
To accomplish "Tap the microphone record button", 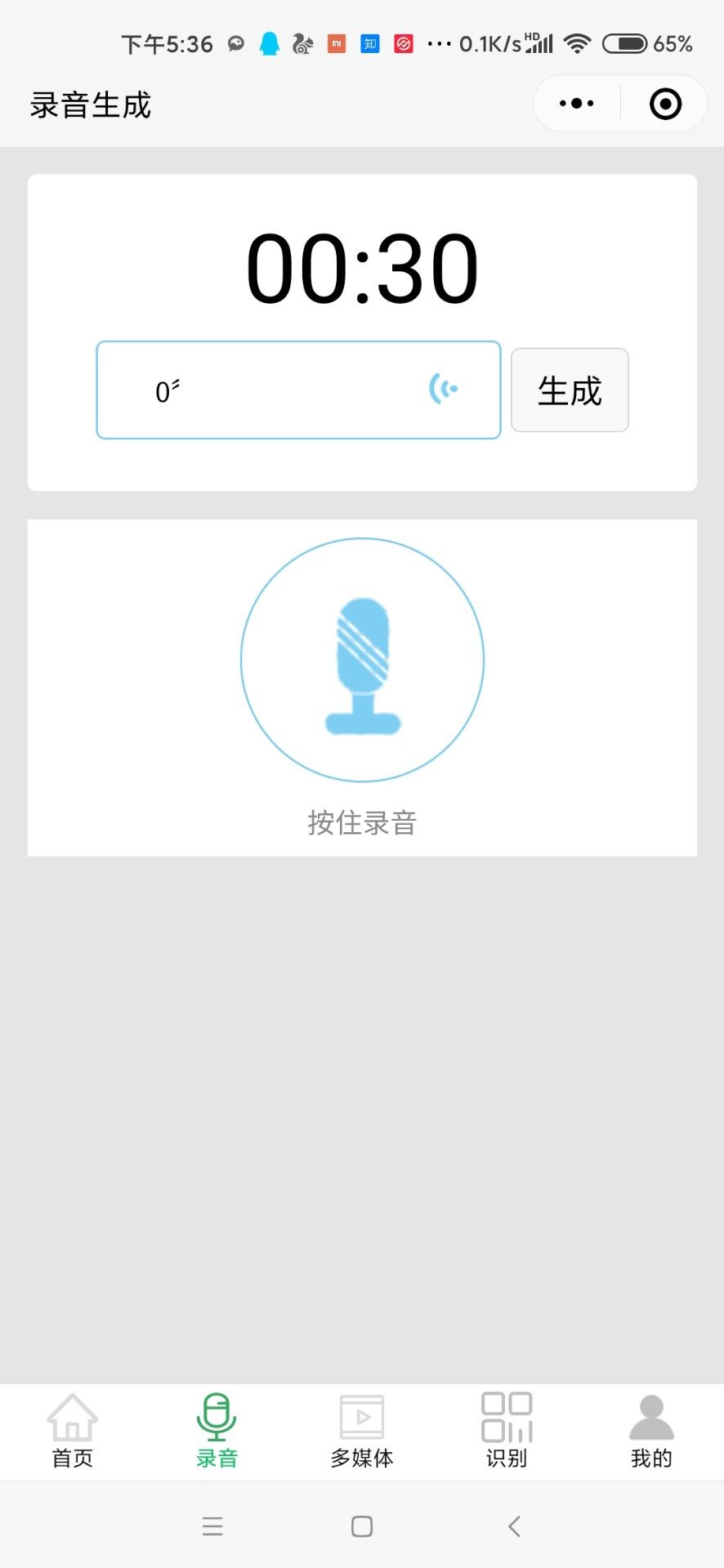I will coord(362,660).
